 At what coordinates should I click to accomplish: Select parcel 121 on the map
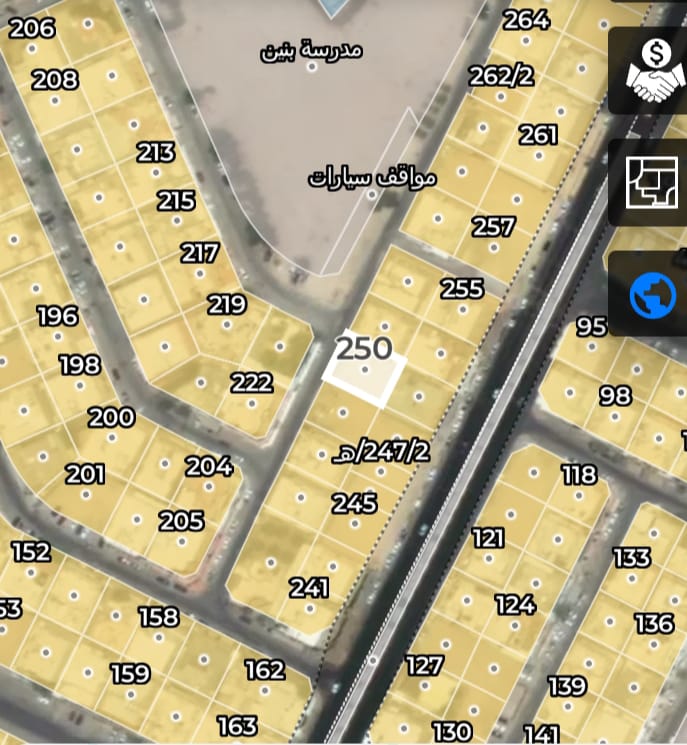click(x=488, y=538)
